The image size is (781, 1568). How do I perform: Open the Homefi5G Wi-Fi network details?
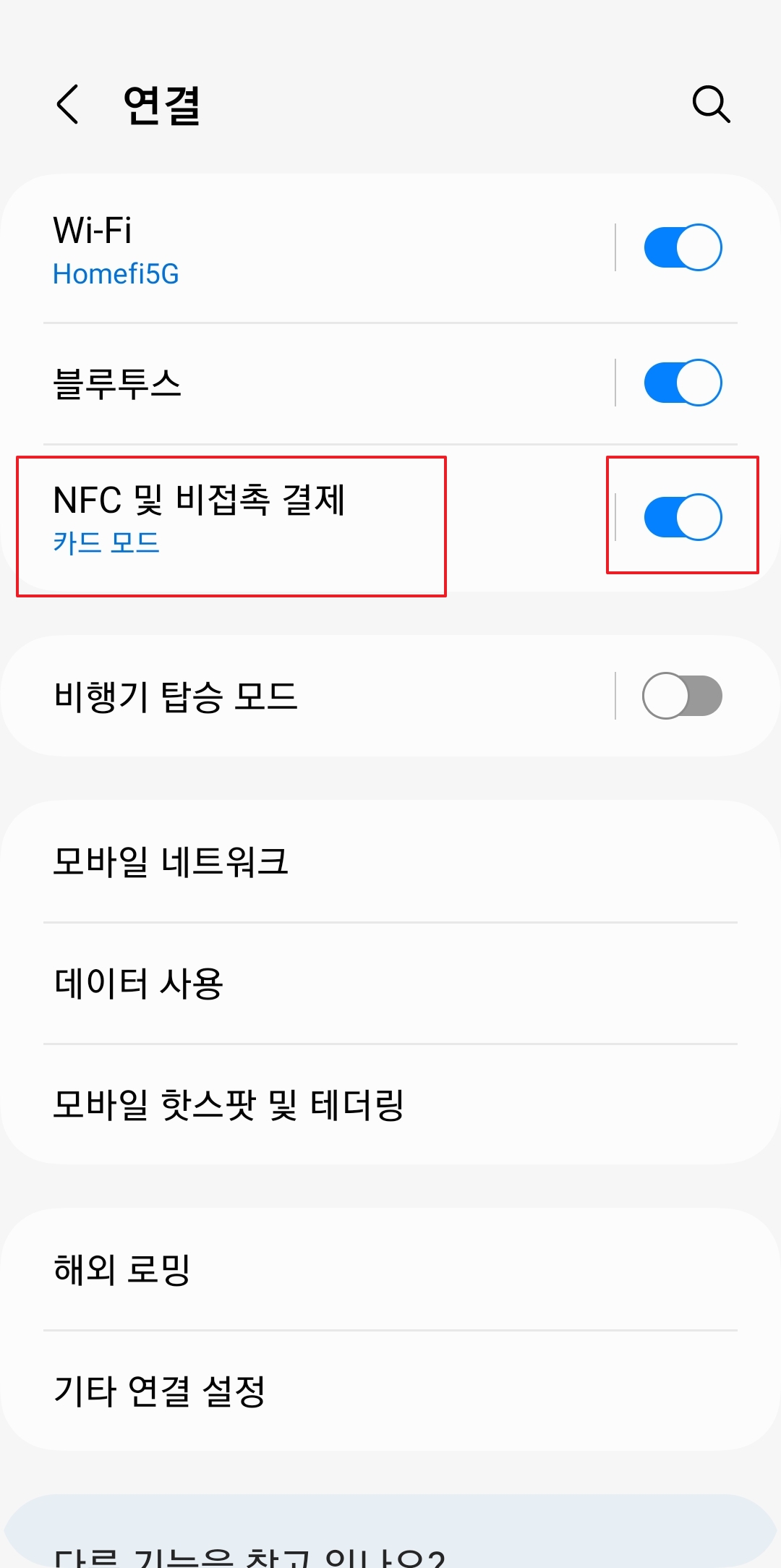(x=116, y=273)
